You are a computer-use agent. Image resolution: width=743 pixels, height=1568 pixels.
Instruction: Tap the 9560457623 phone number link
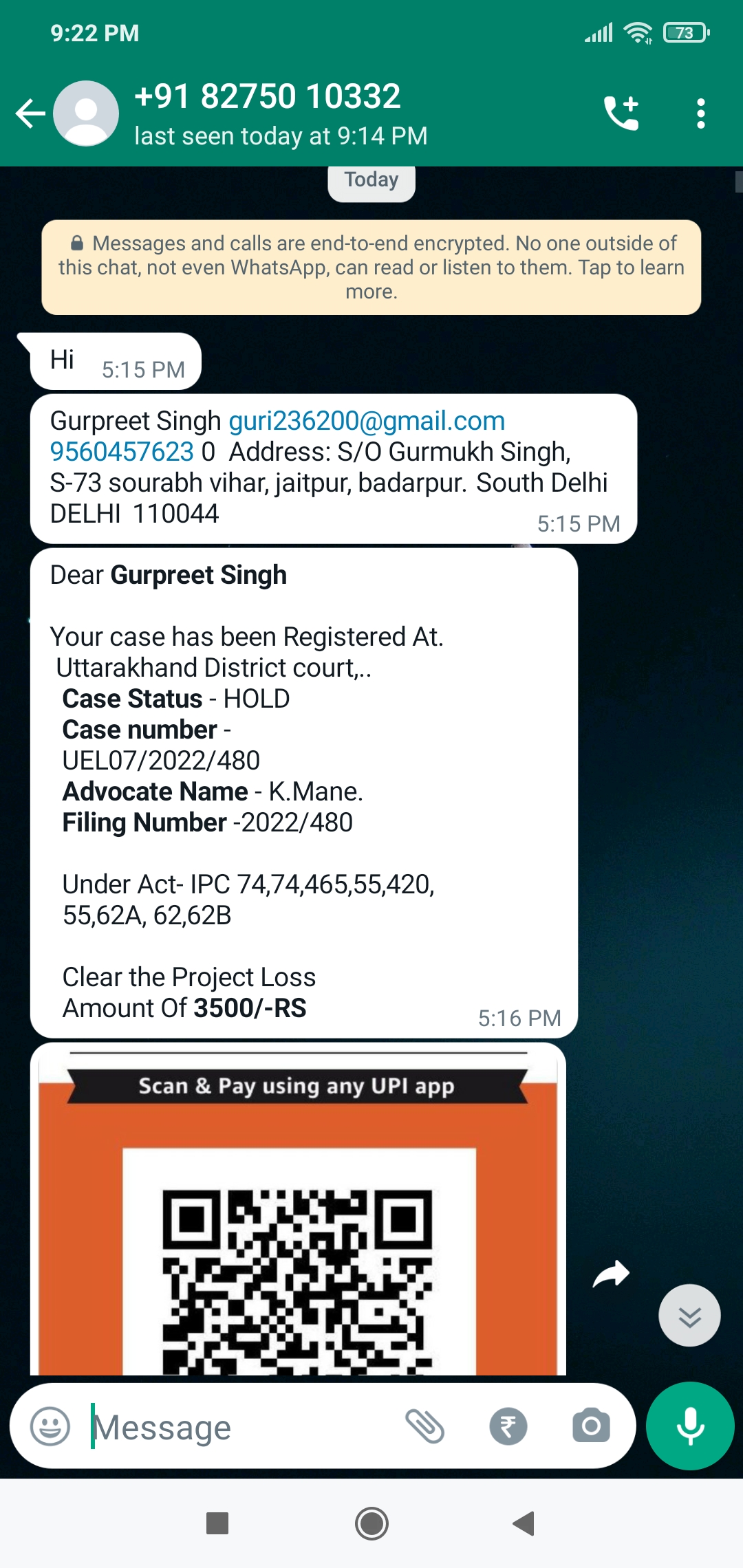click(x=122, y=452)
